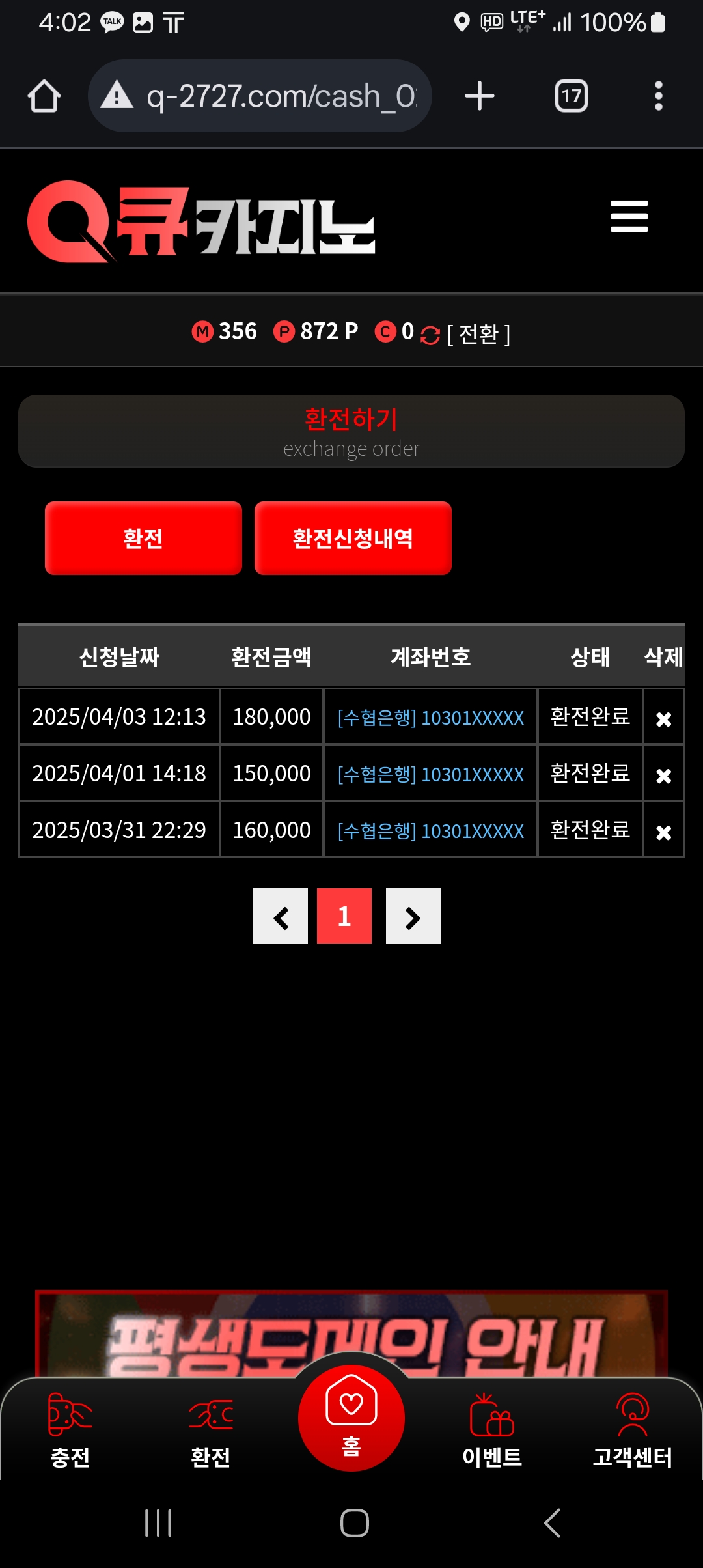Select page 1 in pagination
This screenshot has height=1568, width=703.
click(344, 916)
